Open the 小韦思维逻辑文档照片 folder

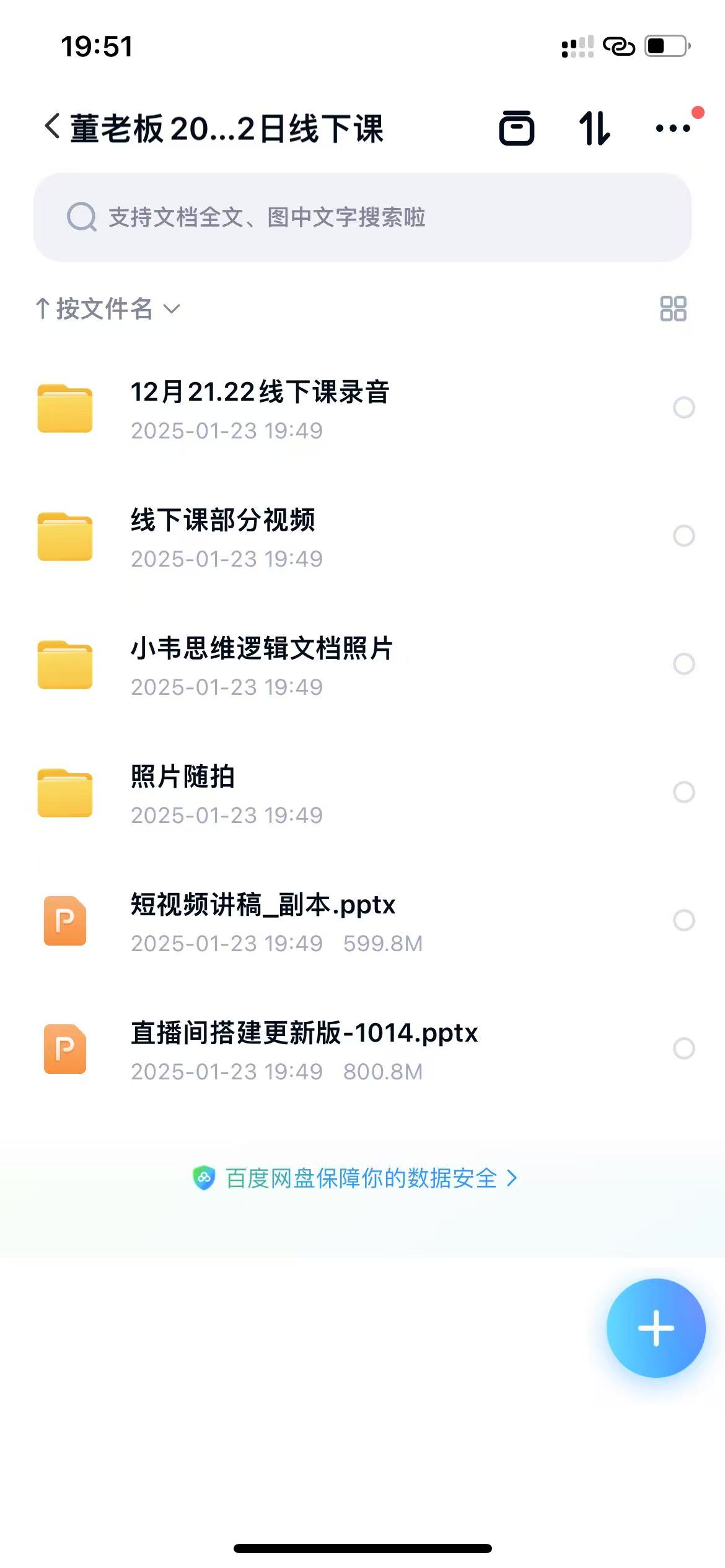pyautogui.click(x=261, y=664)
